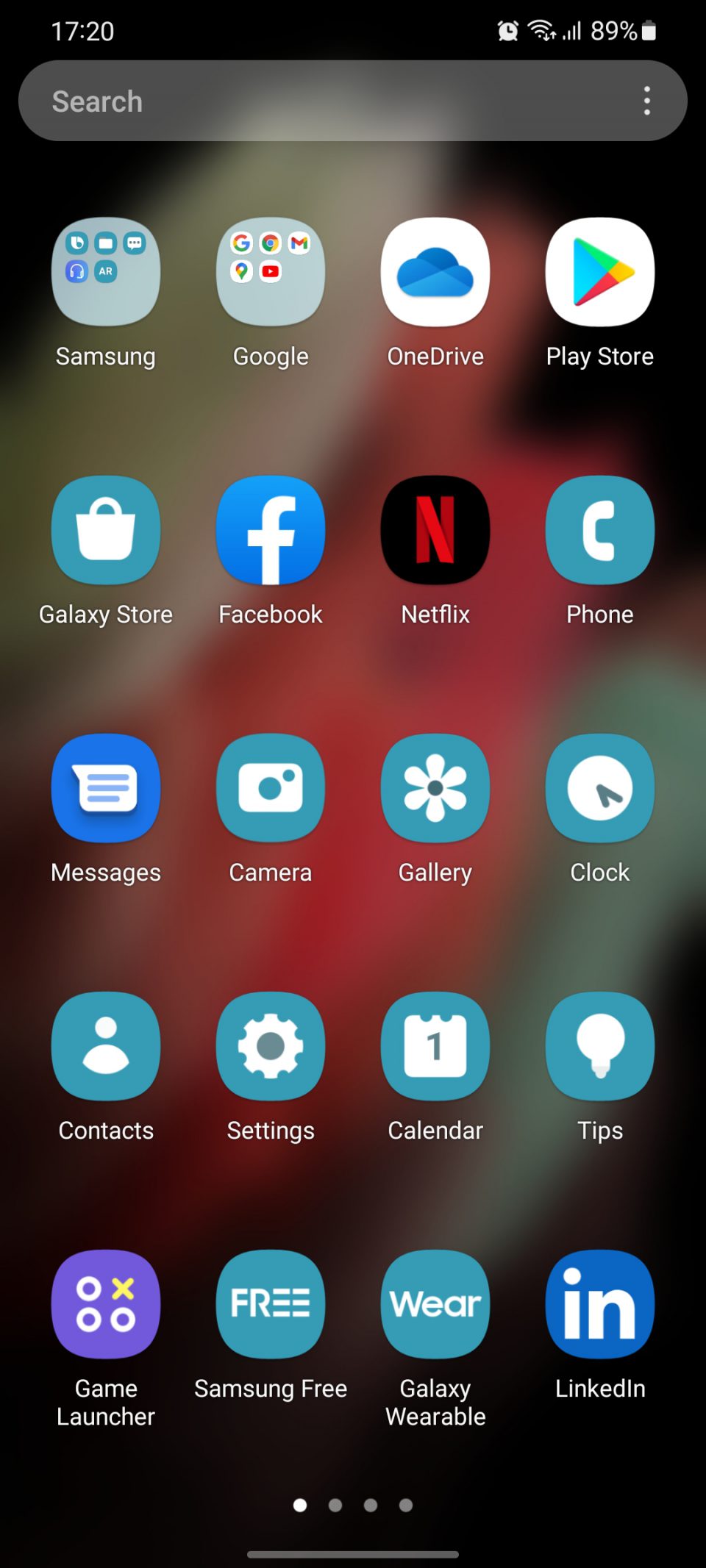The height and width of the screenshot is (1568, 706).
Task: Open the Clock app
Action: (599, 788)
